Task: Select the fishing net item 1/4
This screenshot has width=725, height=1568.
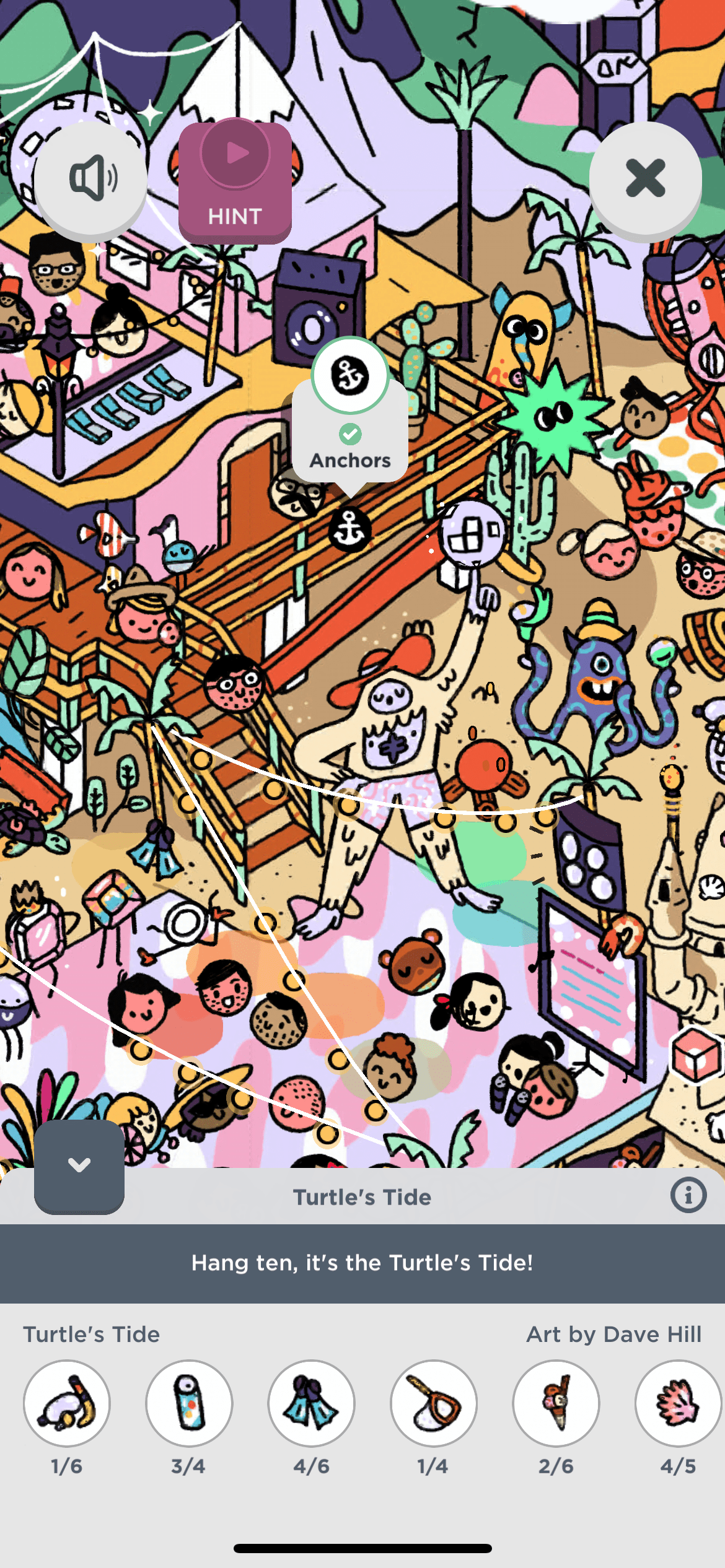Action: [x=434, y=1403]
